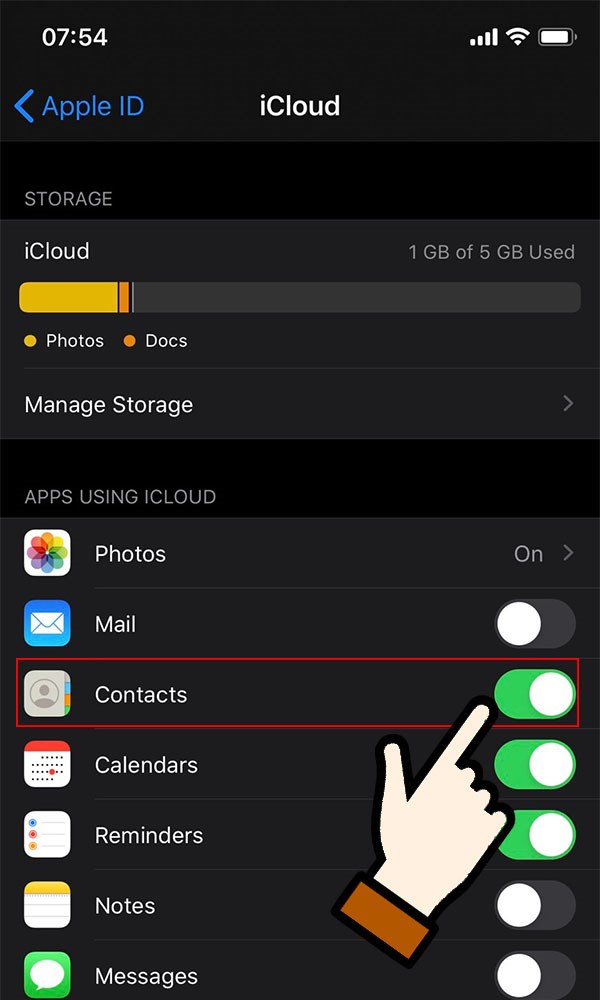Turn on the Mail switch

(x=535, y=625)
